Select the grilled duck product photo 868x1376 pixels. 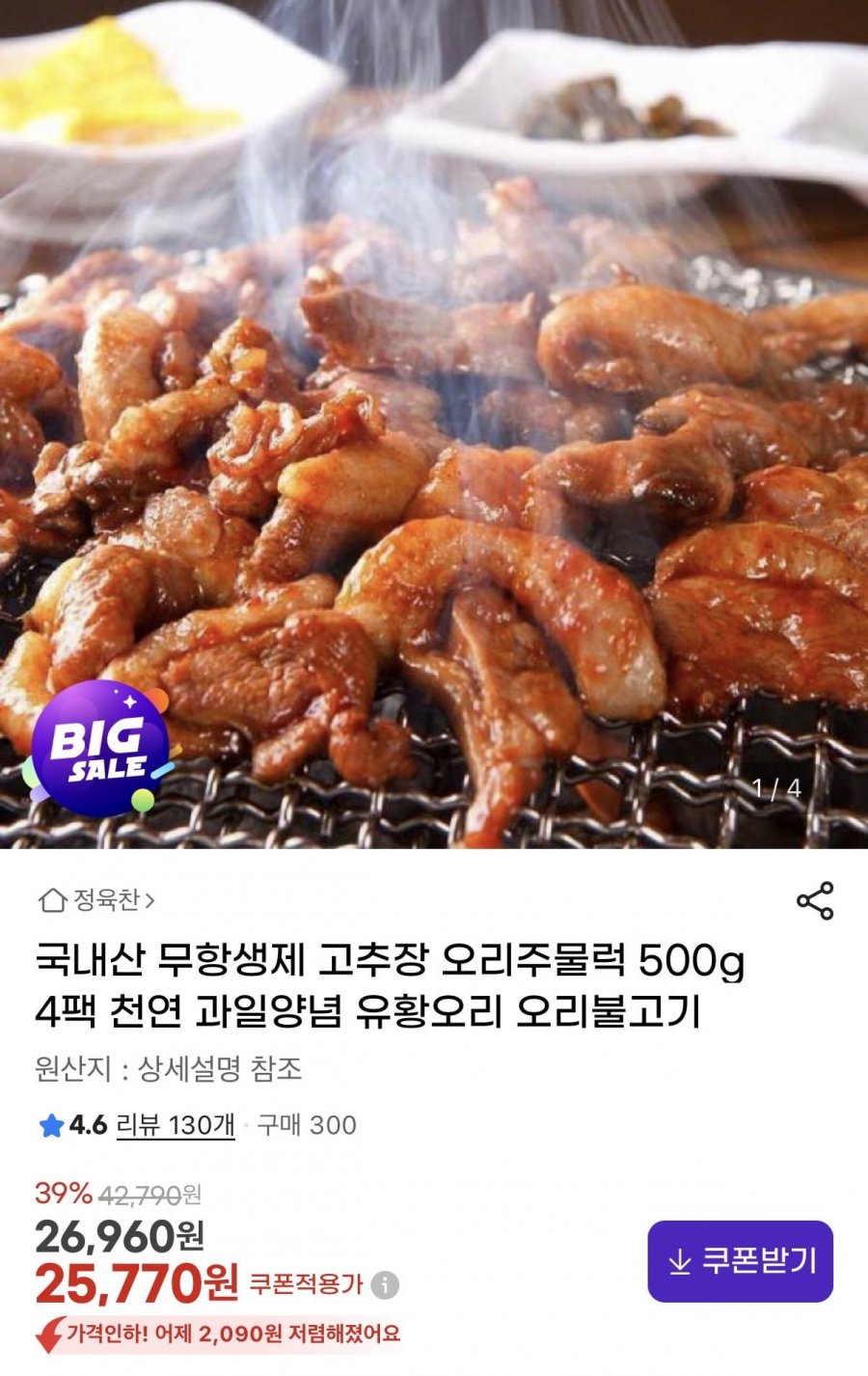point(434,434)
